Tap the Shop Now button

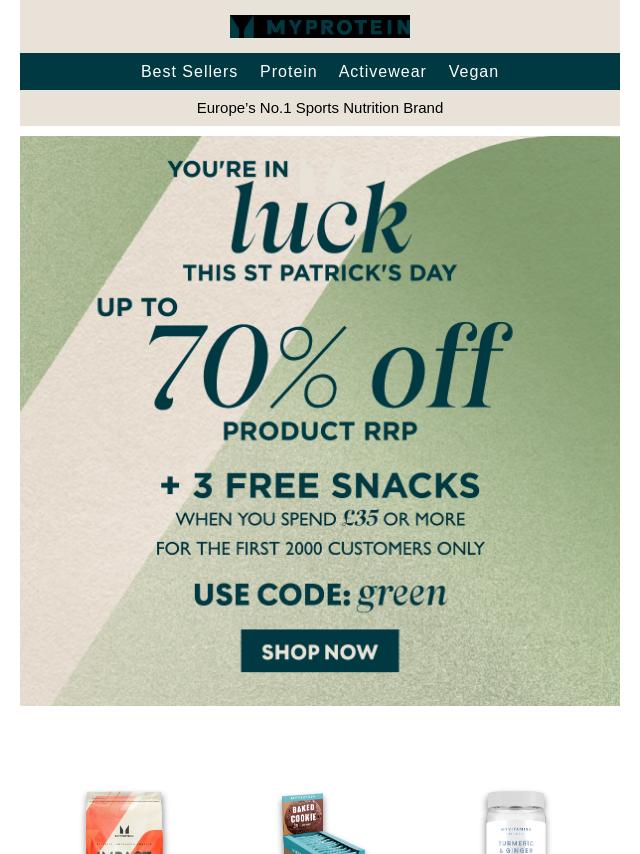(320, 651)
